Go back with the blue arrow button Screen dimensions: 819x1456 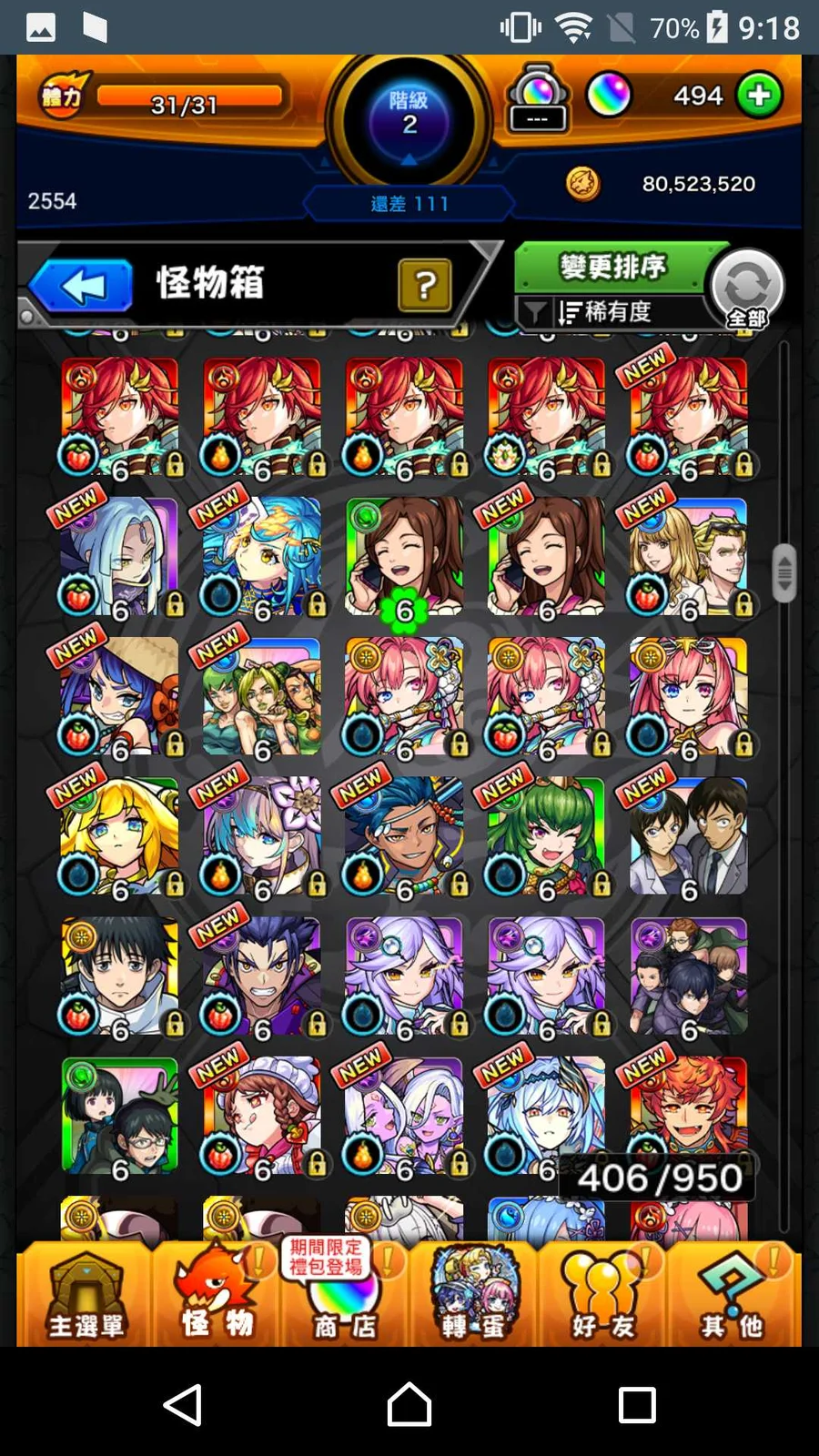[x=82, y=287]
